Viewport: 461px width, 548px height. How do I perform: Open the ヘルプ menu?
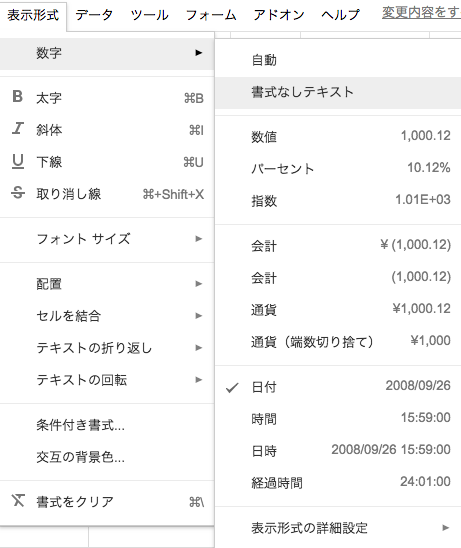click(x=340, y=15)
